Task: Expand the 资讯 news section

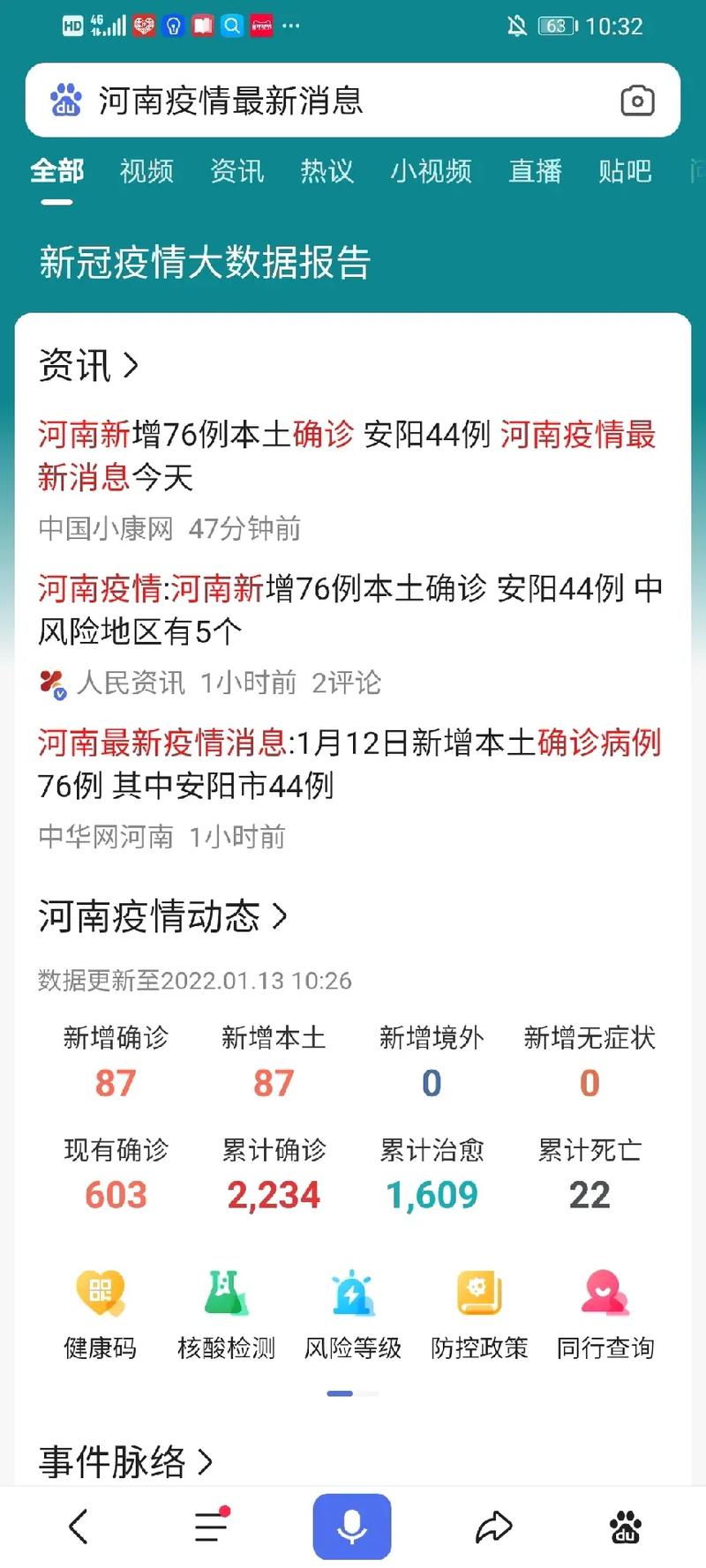Action: click(x=88, y=368)
